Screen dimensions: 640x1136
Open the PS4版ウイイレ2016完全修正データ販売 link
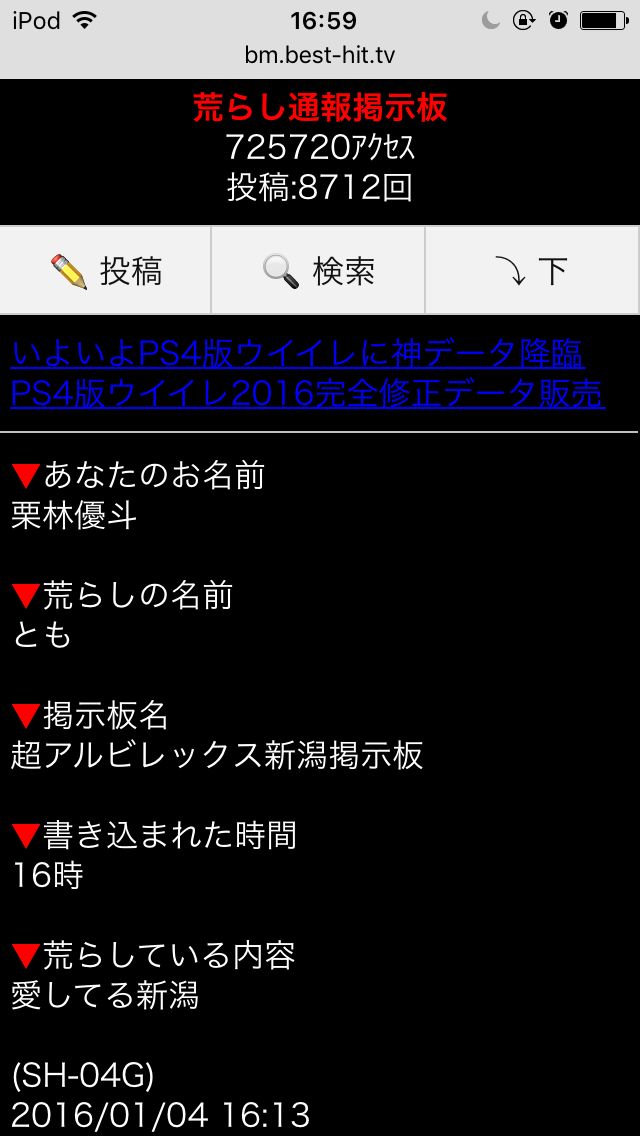click(x=307, y=394)
